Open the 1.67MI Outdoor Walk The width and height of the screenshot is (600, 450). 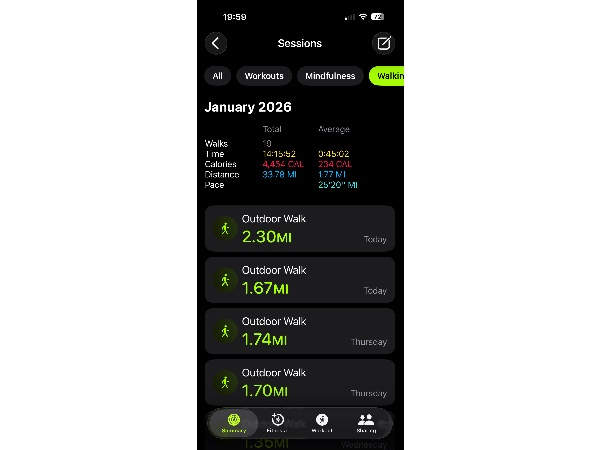[x=300, y=280]
